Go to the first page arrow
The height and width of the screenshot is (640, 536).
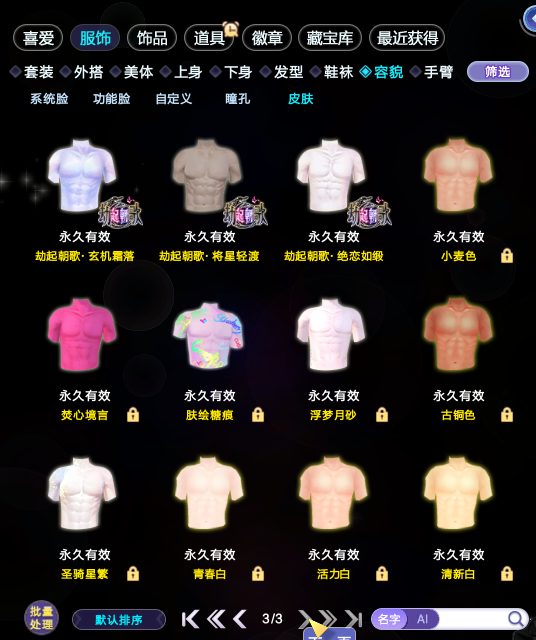coord(190,619)
